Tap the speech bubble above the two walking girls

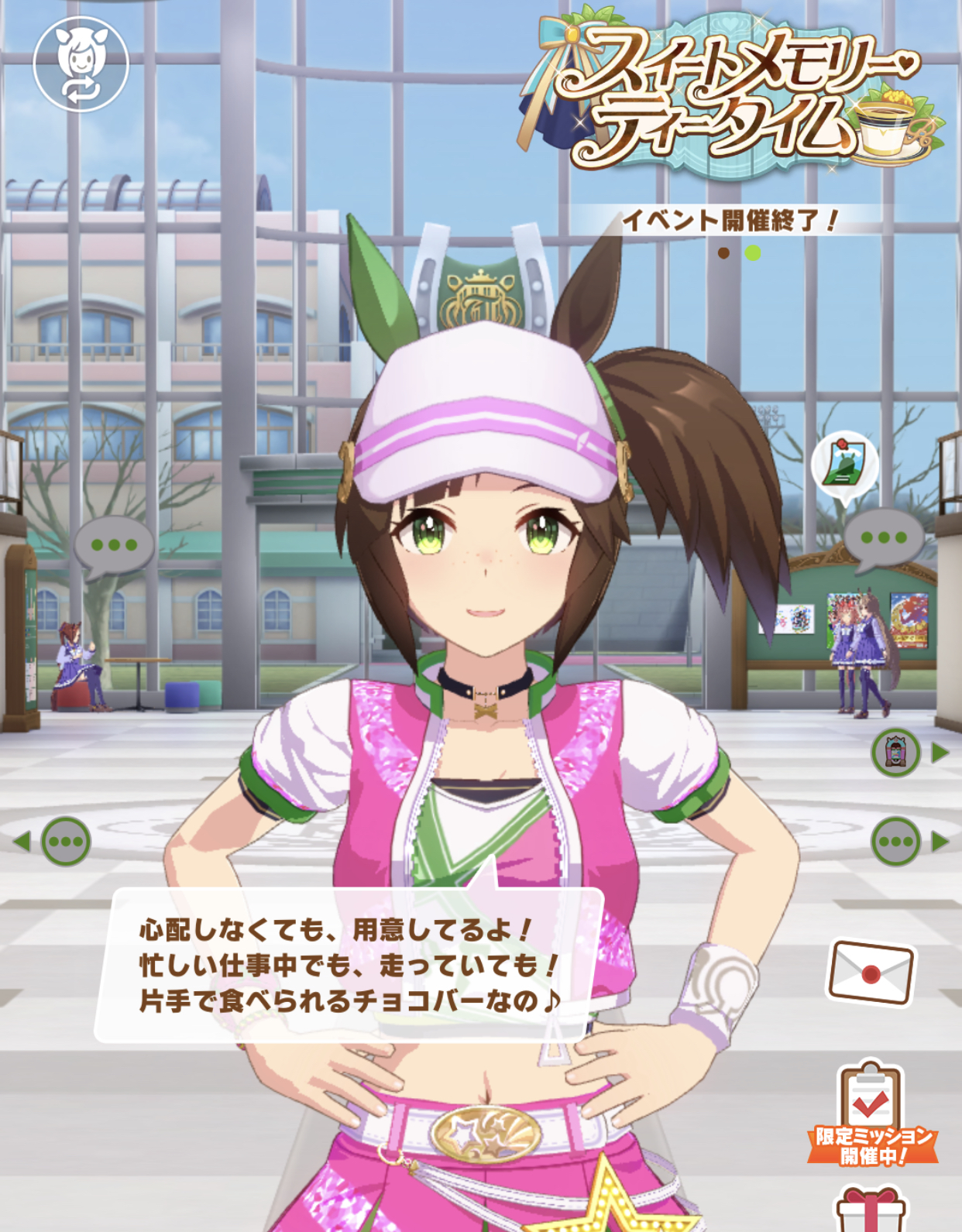[x=884, y=537]
